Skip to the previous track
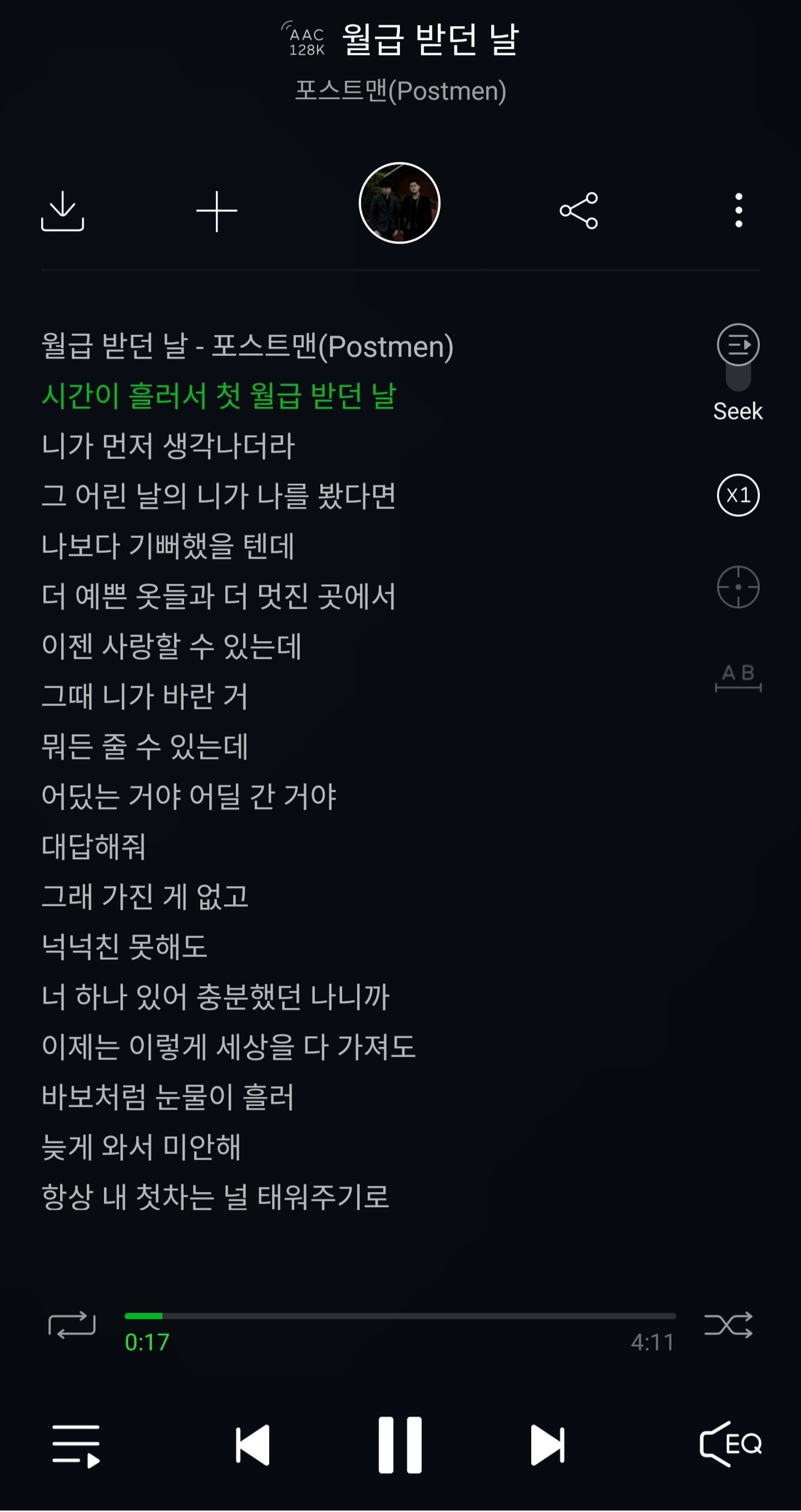 click(253, 1446)
